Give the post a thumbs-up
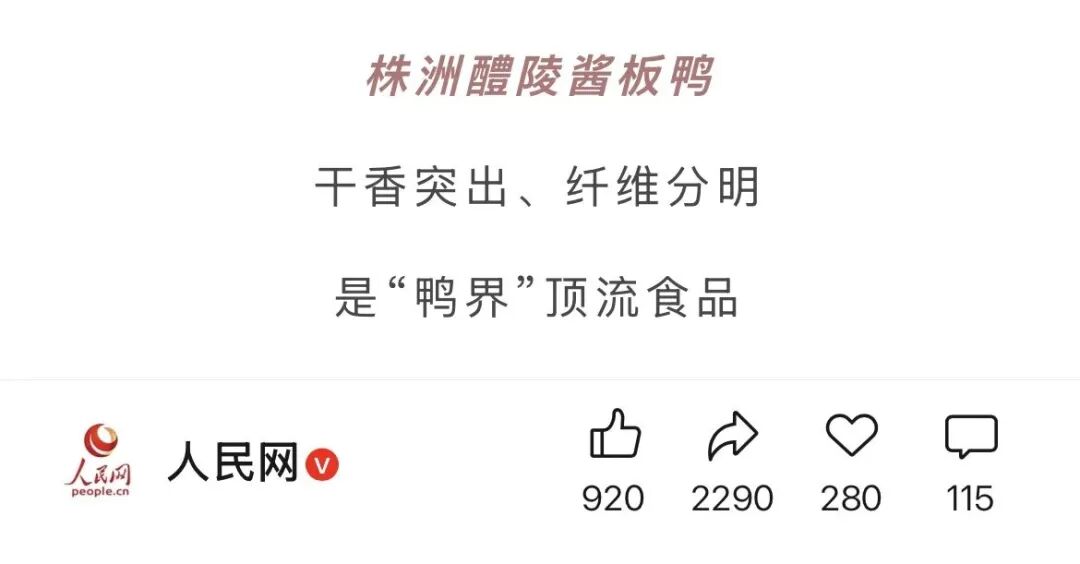Screen dimensions: 1080x564 614,436
